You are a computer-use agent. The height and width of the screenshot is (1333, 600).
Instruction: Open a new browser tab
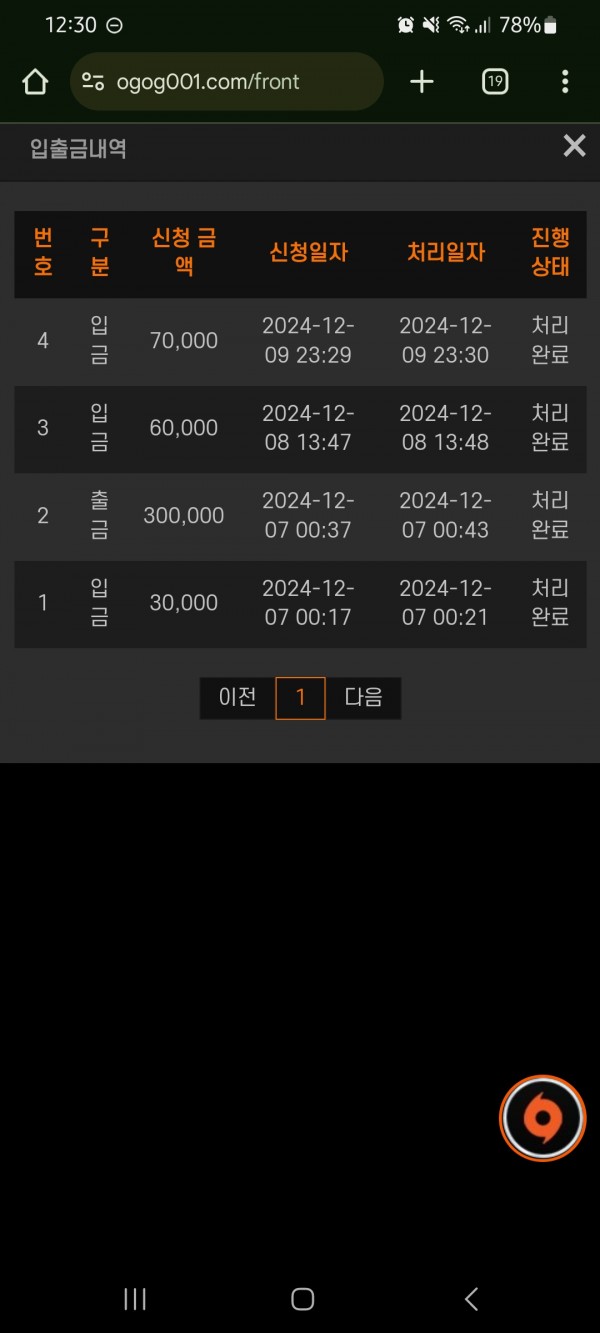[422, 82]
